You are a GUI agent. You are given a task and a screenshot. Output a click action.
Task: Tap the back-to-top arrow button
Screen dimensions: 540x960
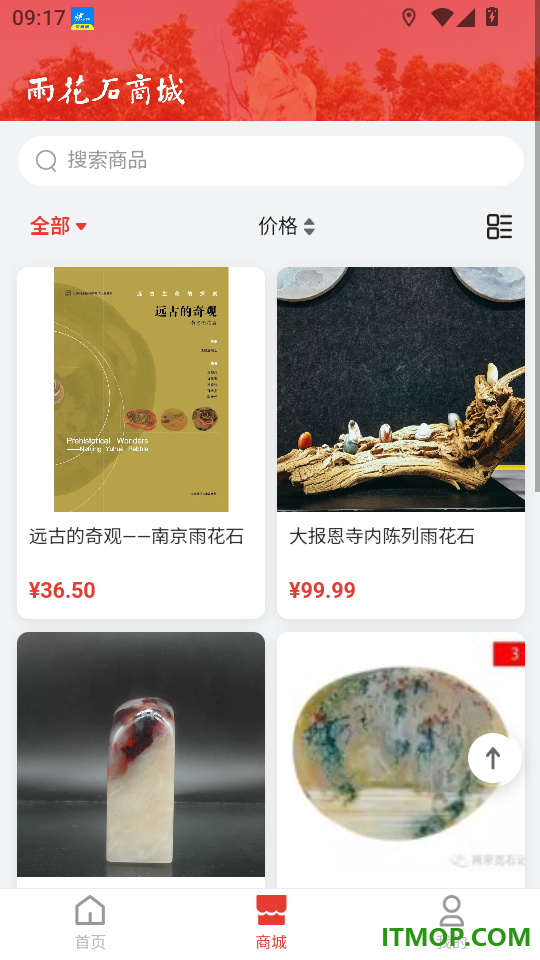tap(494, 759)
